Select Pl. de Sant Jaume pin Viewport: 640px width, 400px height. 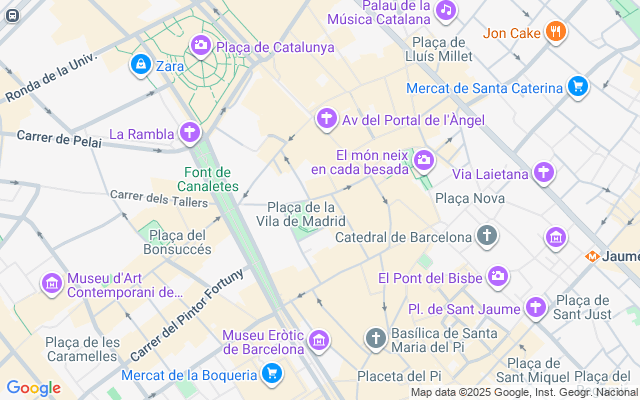[x=537, y=306]
